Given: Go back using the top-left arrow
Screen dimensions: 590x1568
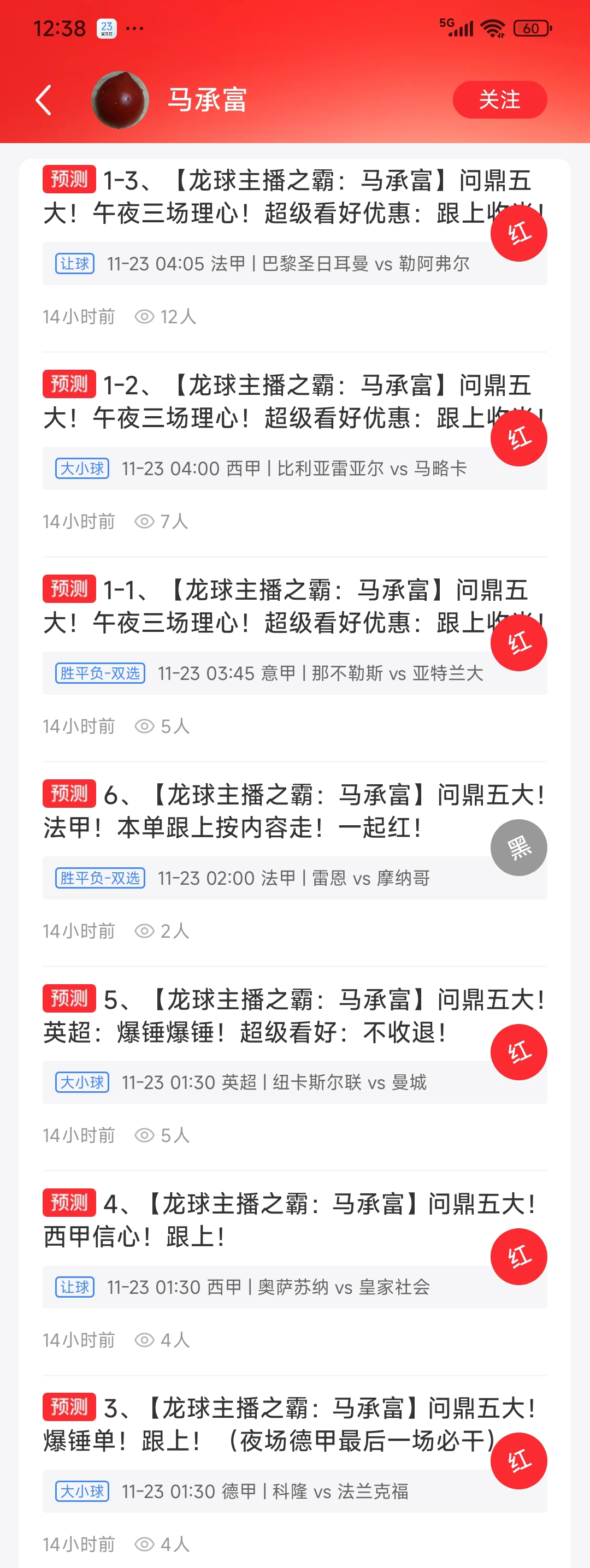Looking at the screenshot, I should (43, 100).
